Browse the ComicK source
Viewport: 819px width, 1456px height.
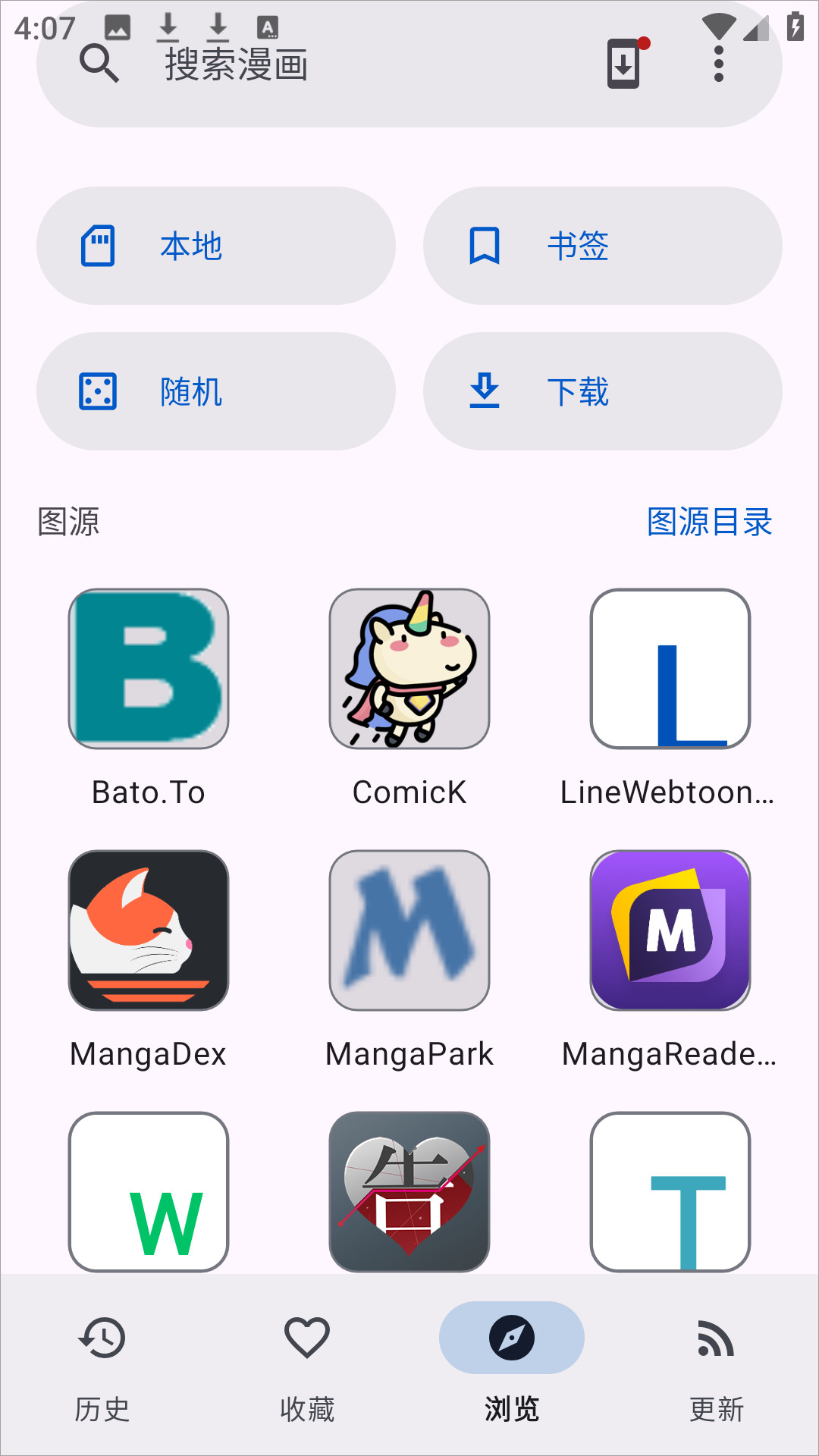click(x=409, y=669)
